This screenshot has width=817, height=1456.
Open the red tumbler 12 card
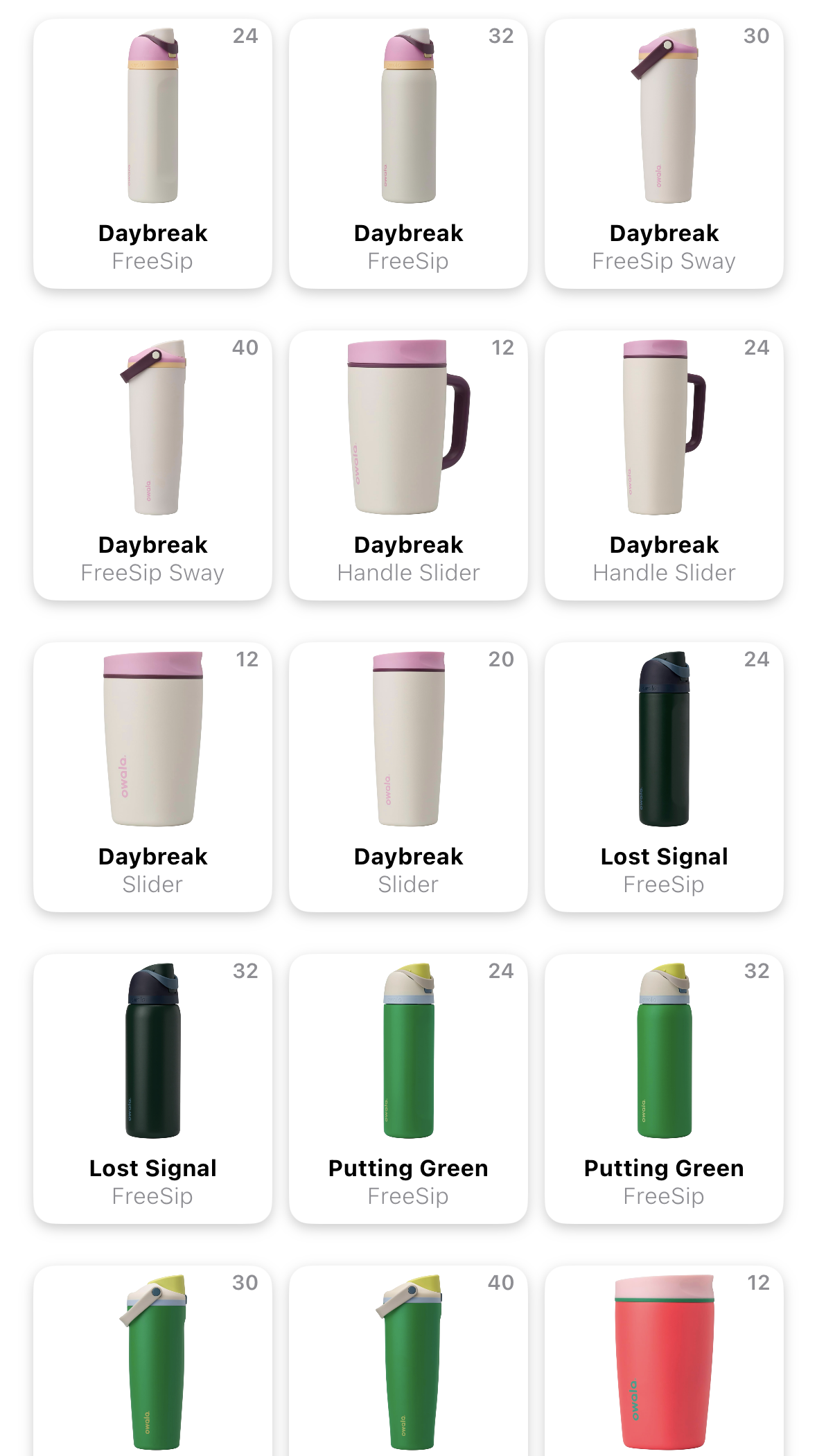point(664,1361)
